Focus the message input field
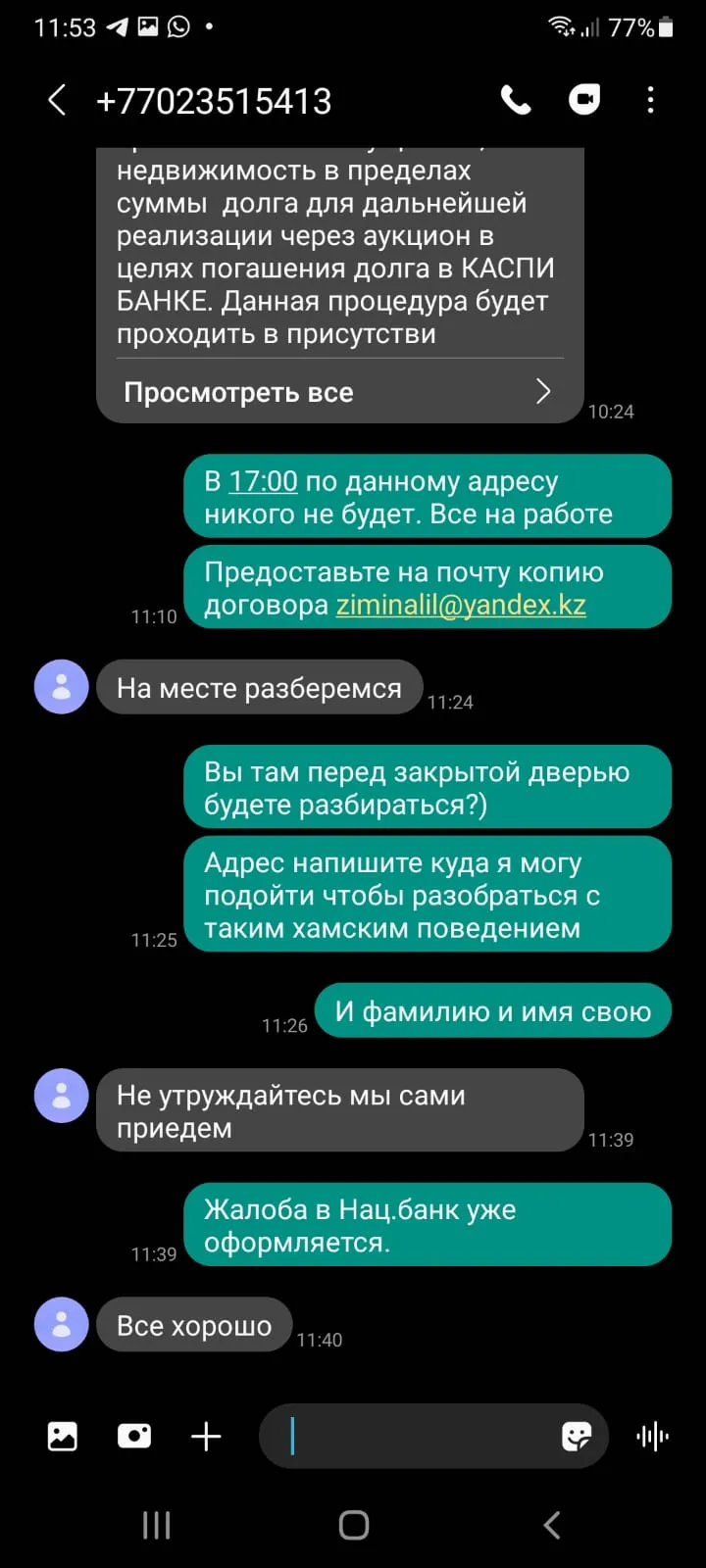The width and height of the screenshot is (706, 1568). (x=417, y=1437)
